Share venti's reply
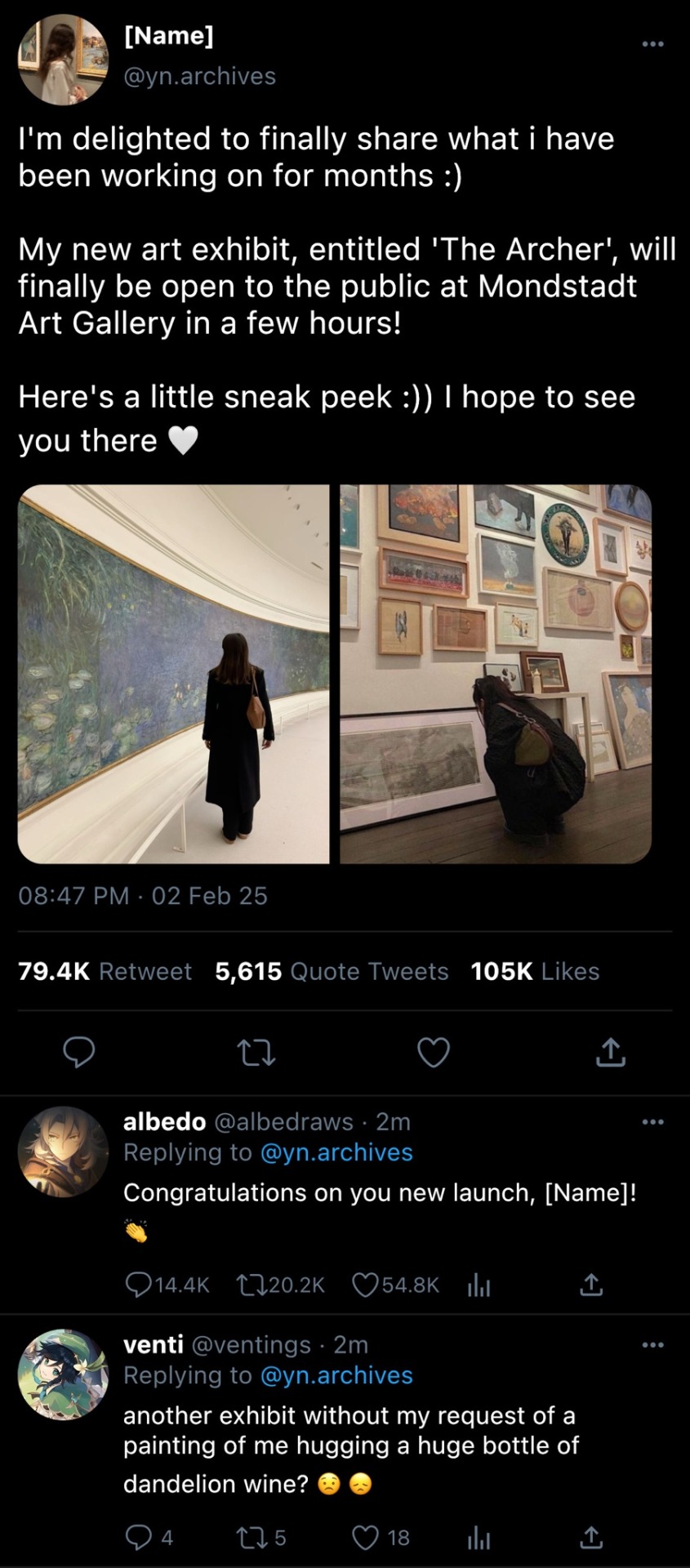Viewport: 690px width, 1568px height. [591, 1538]
